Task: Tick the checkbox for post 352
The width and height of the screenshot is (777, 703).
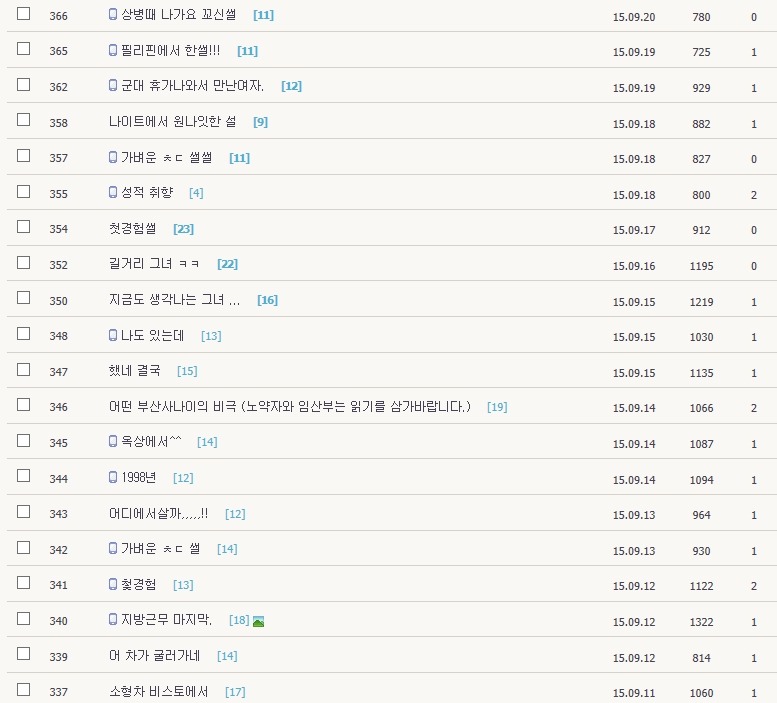Action: point(24,263)
